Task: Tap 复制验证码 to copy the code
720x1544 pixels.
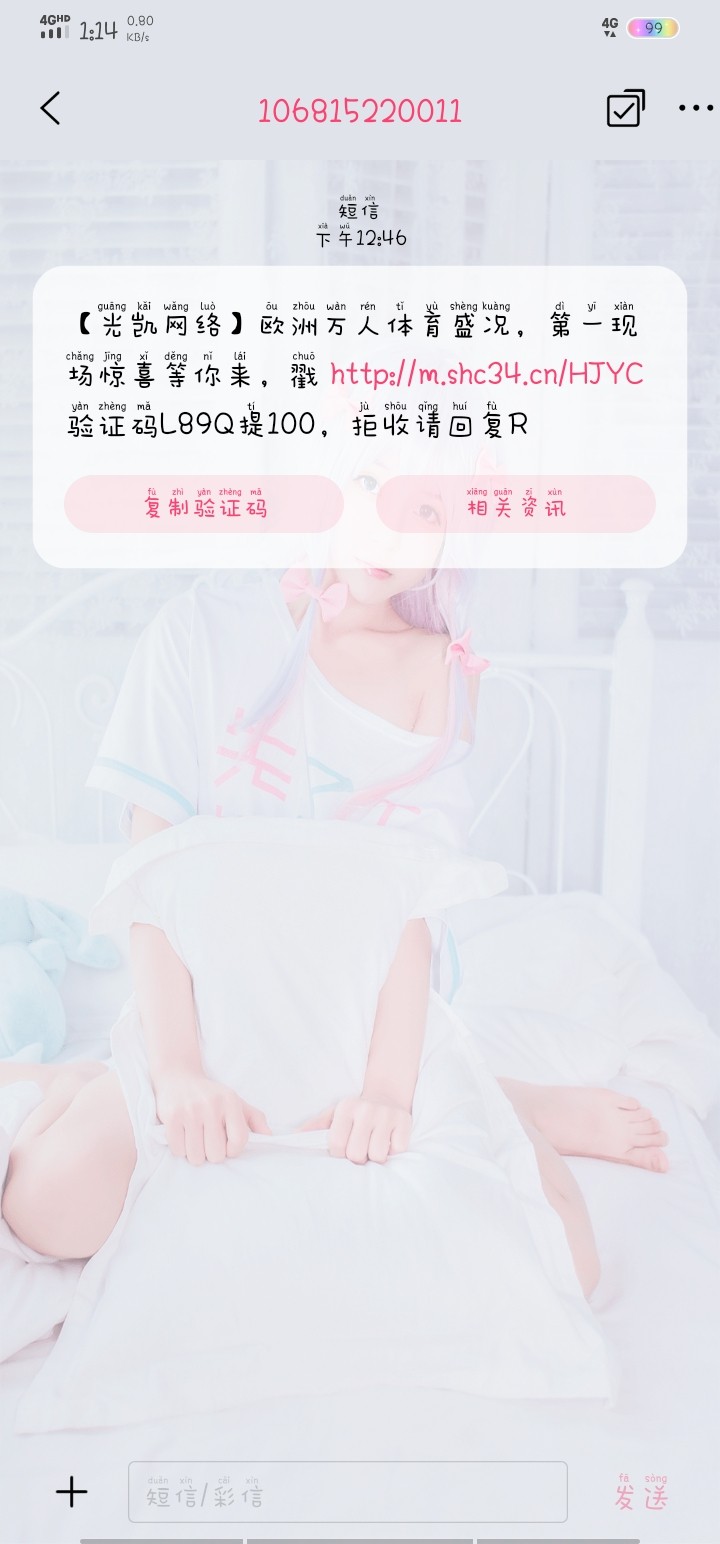Action: [x=204, y=504]
